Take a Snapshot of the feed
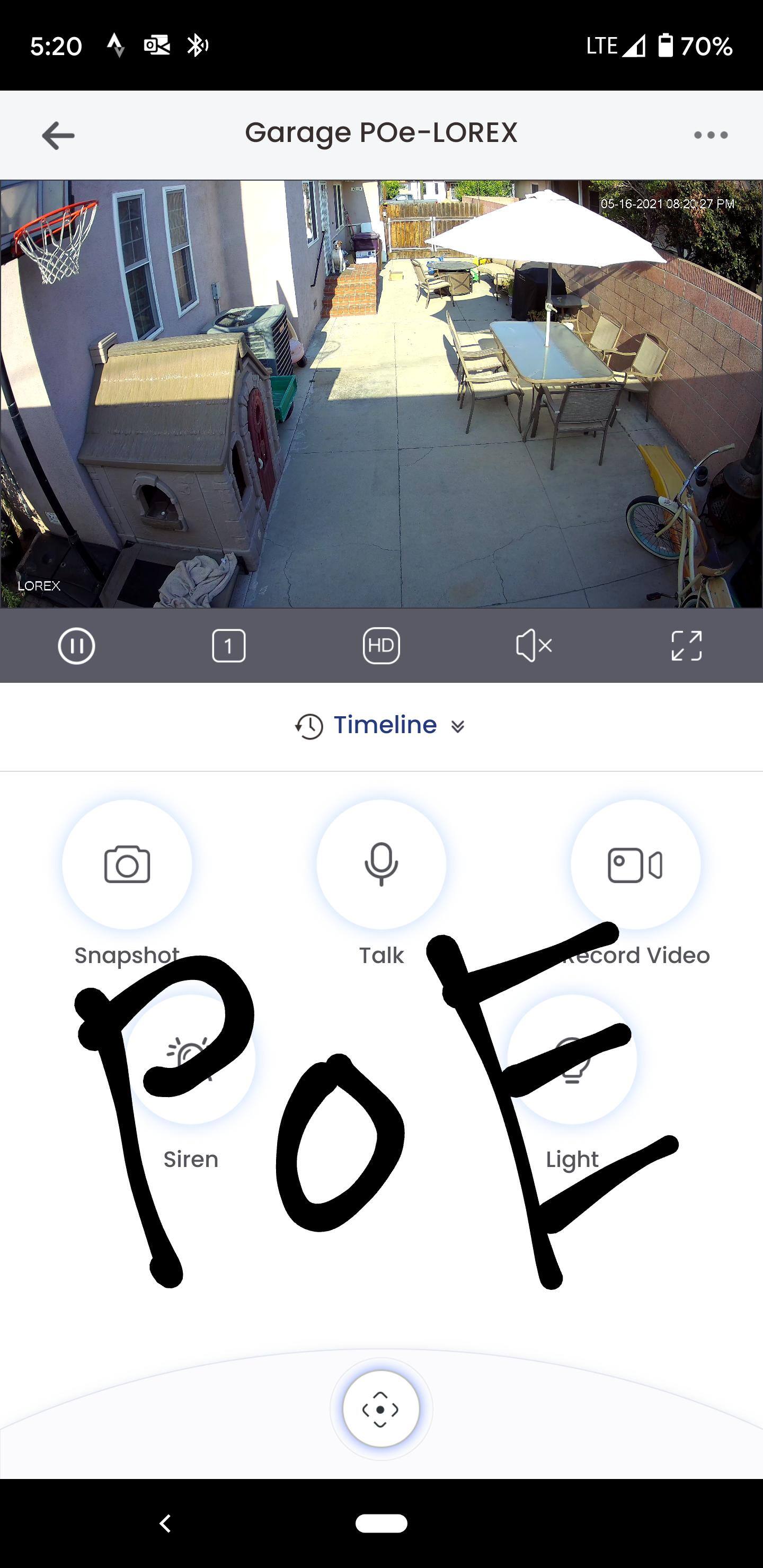 point(127,865)
